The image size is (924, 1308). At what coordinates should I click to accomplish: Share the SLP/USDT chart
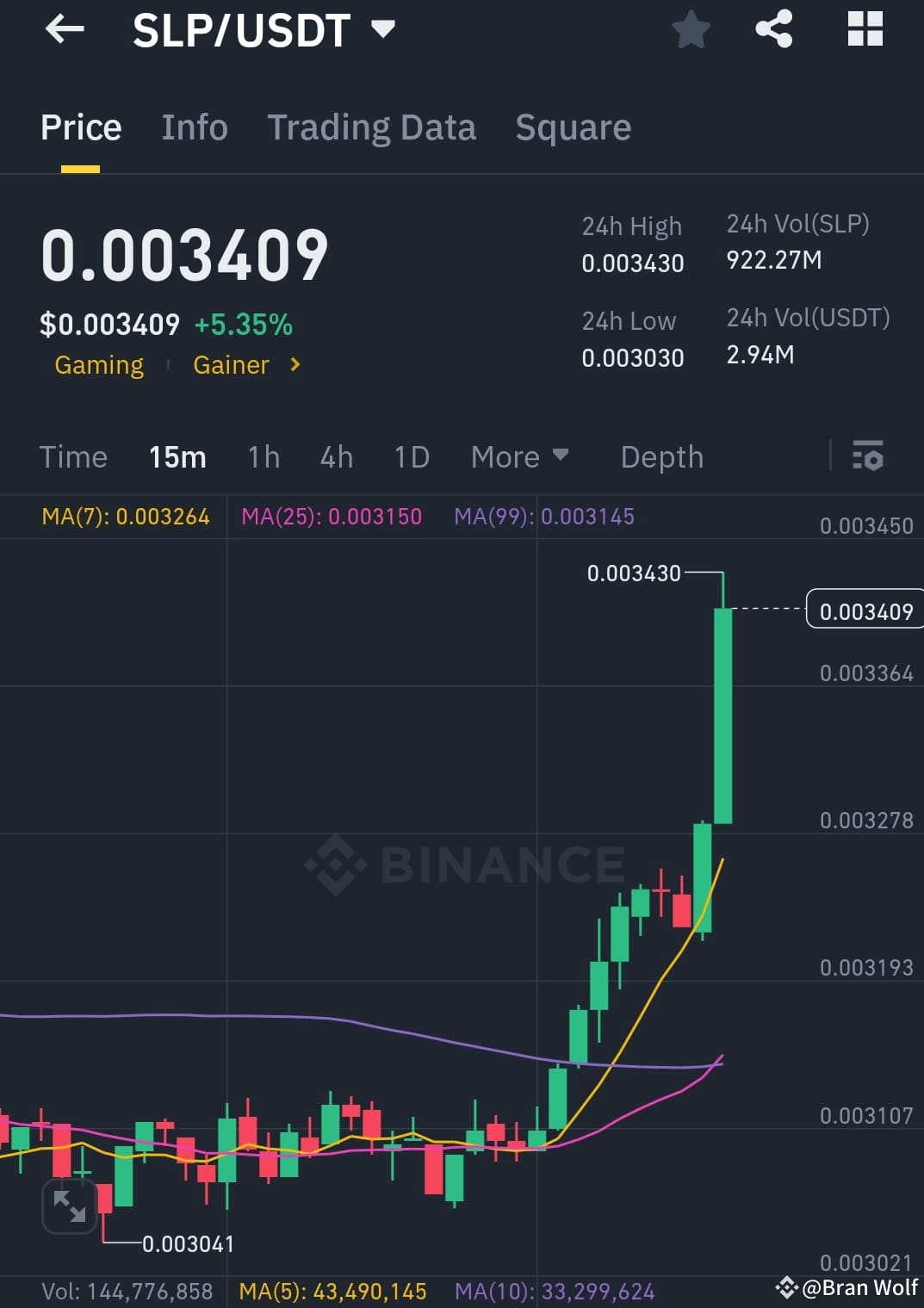773,28
